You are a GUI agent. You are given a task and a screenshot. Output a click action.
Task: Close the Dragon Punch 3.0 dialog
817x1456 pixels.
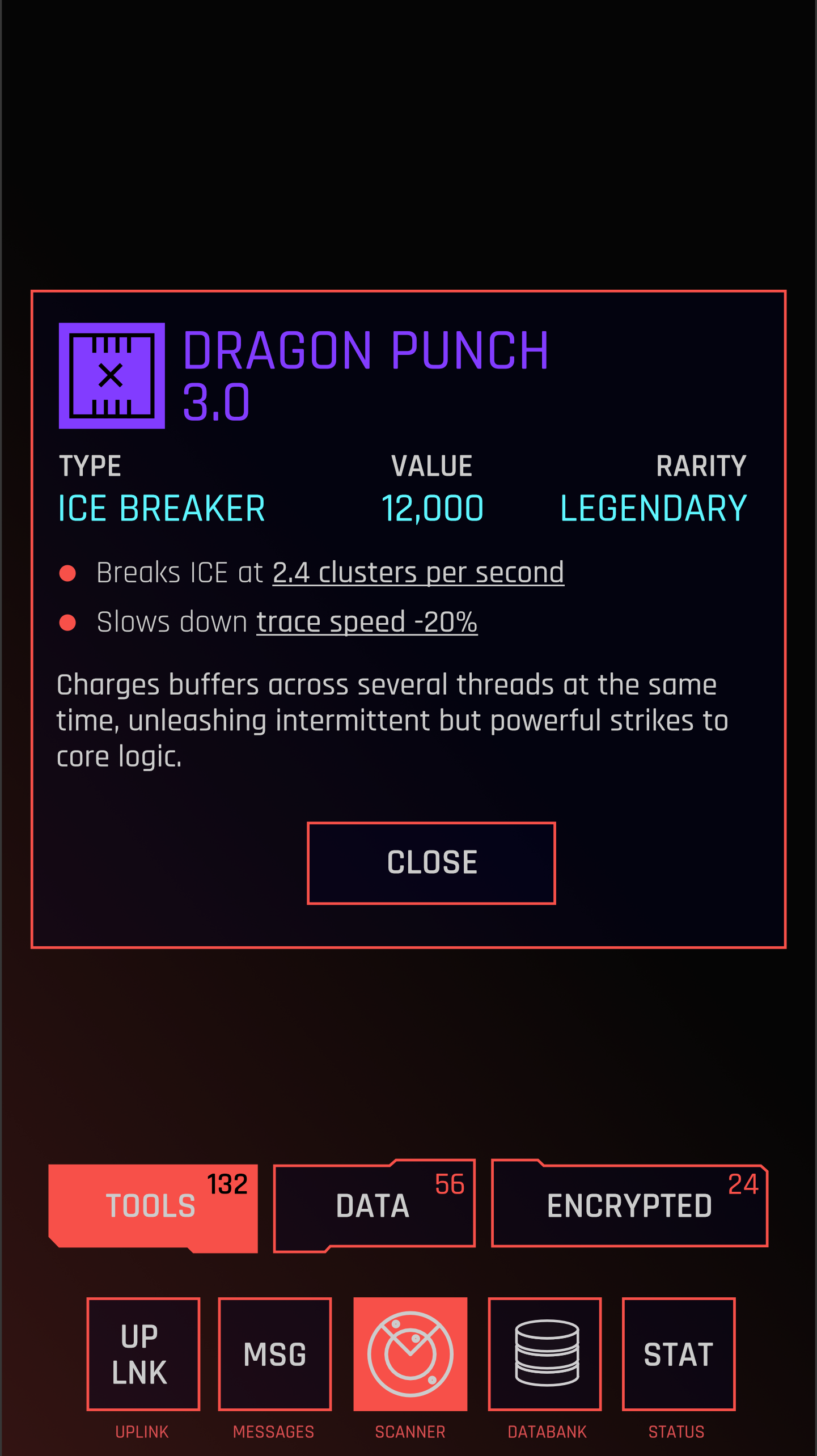(x=431, y=862)
